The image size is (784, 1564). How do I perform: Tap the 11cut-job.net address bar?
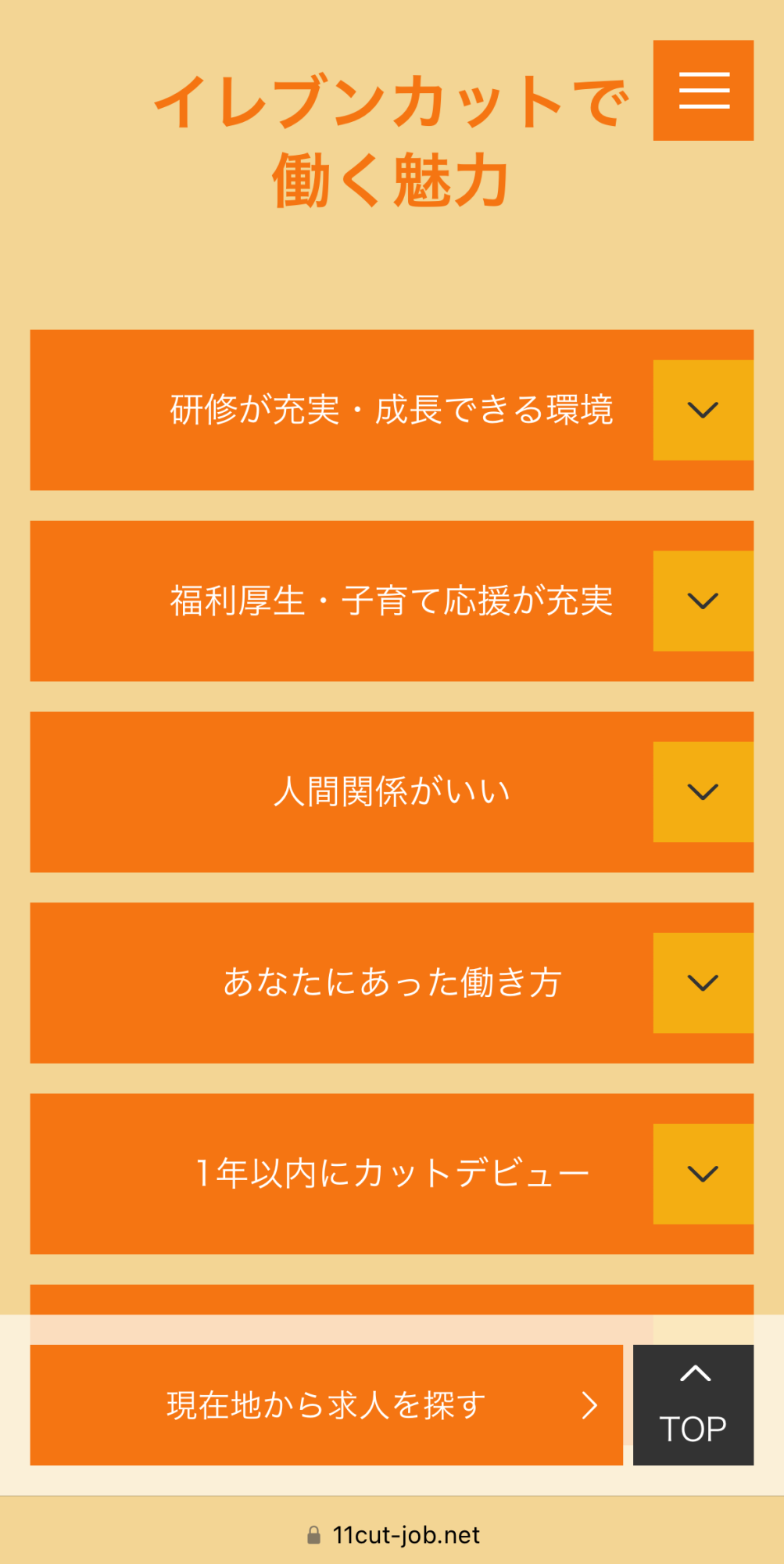(x=392, y=1534)
